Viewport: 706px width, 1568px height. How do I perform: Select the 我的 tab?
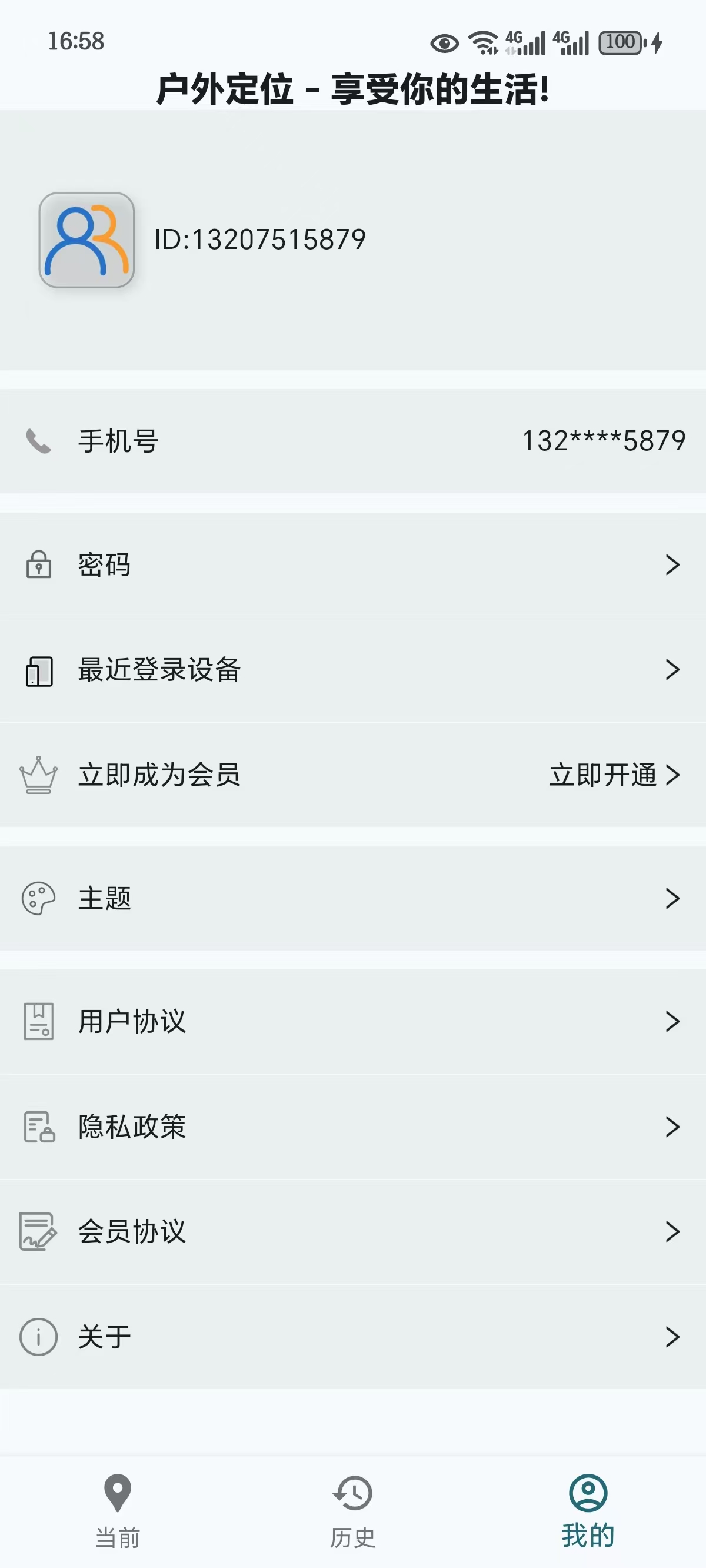588,1510
